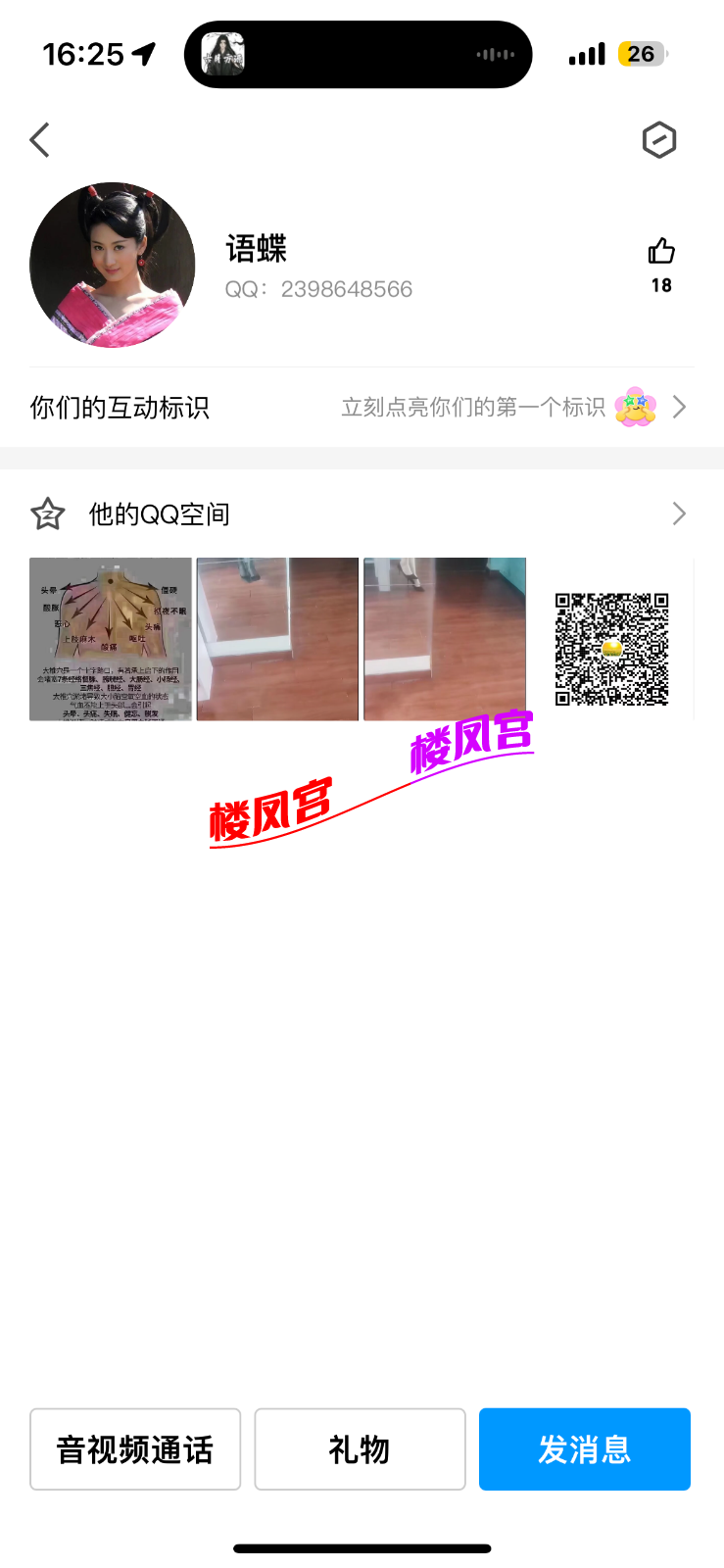Click the star icon beside 他的QQ空间
Image resolution: width=724 pixels, height=1568 pixels.
point(47,513)
